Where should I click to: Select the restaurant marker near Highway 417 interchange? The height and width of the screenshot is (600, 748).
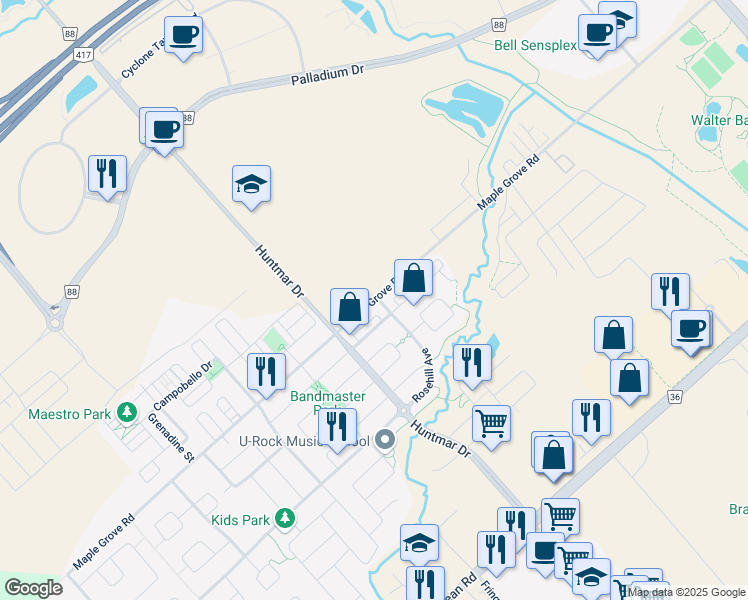pyautogui.click(x=107, y=174)
